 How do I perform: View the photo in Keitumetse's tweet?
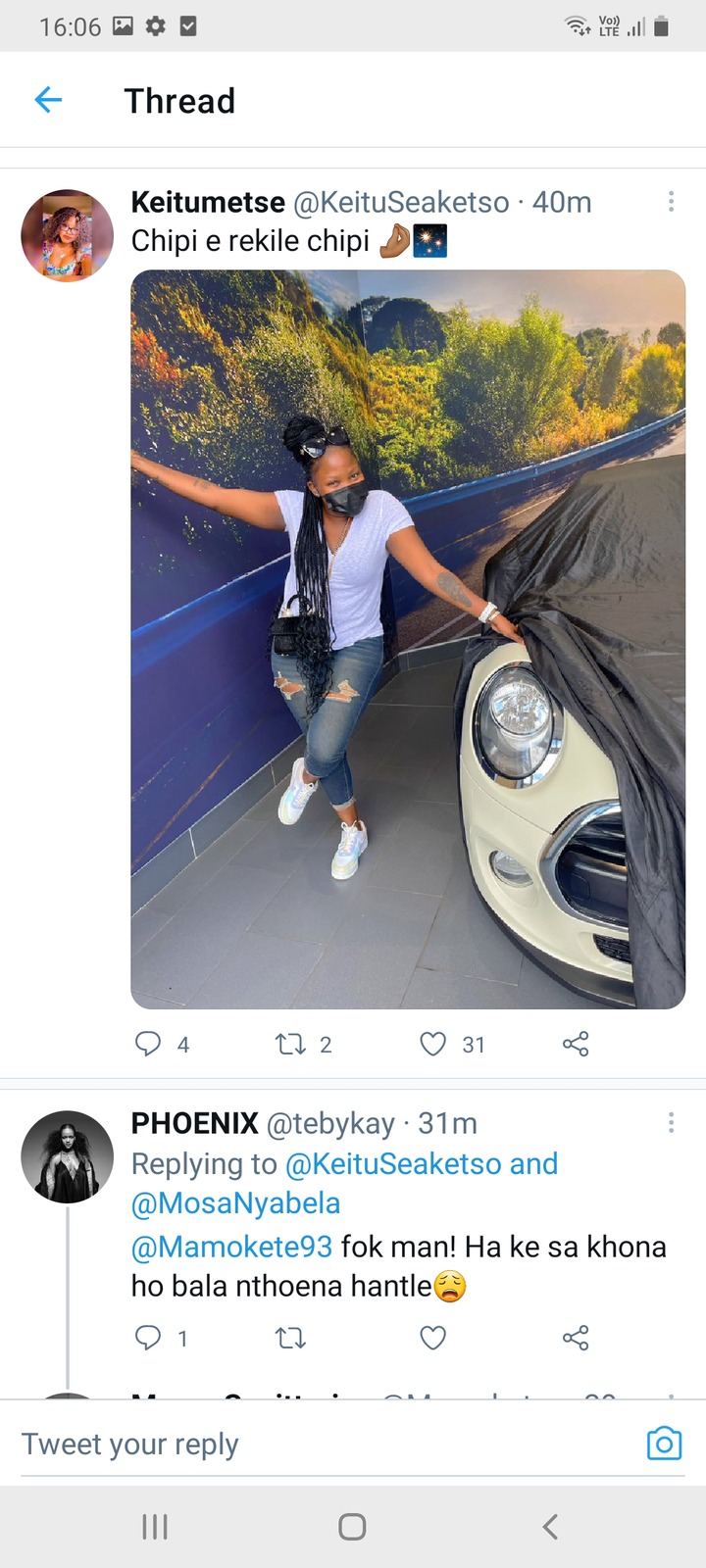[x=408, y=639]
